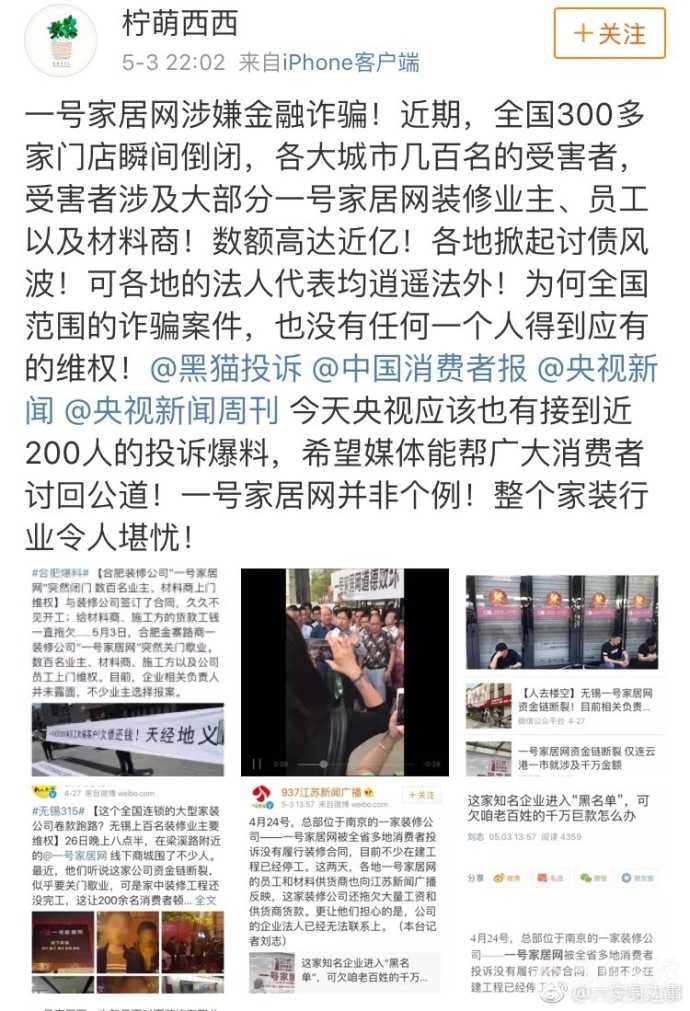Open 柠萌西西's profile avatar
The image size is (690, 1011).
pos(62,41)
